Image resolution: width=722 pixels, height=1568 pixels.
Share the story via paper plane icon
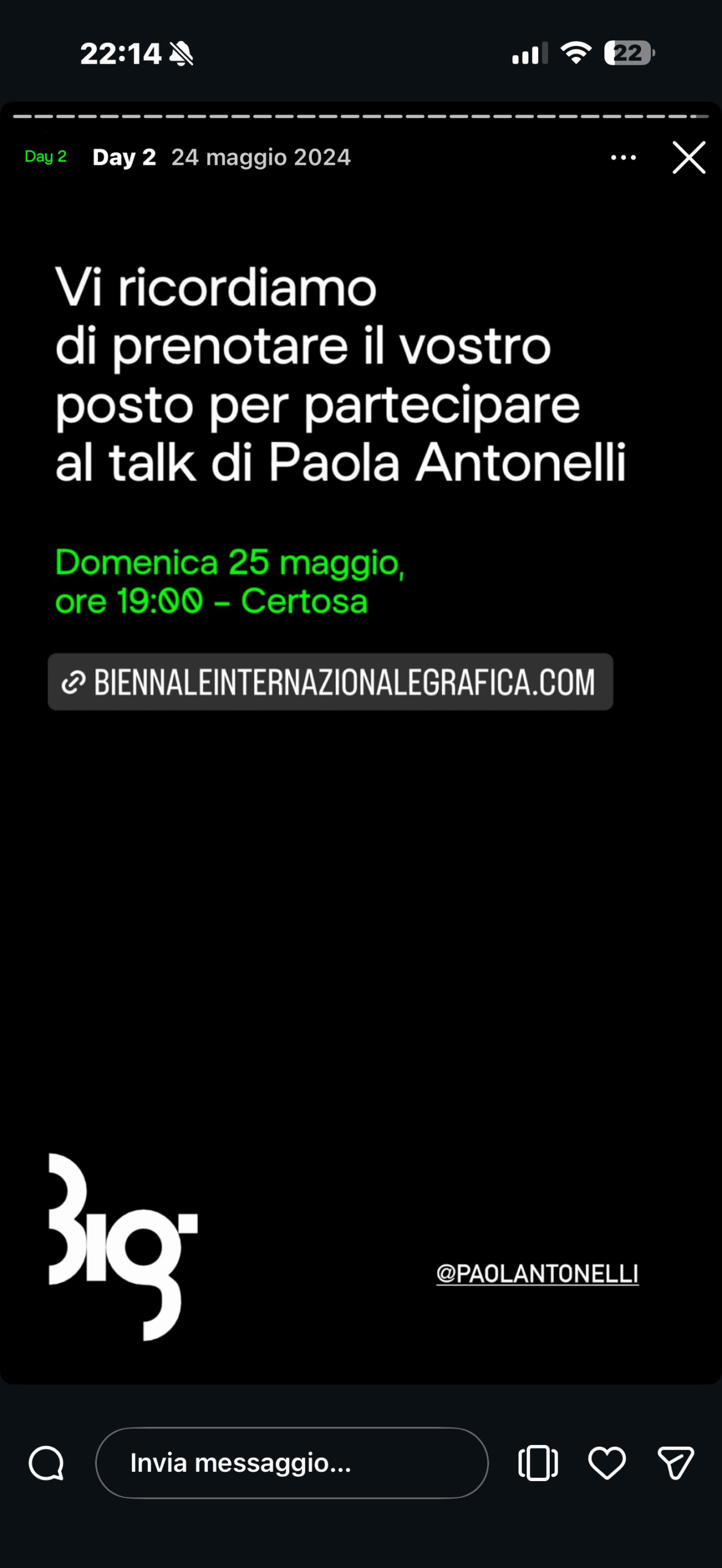(x=675, y=1463)
